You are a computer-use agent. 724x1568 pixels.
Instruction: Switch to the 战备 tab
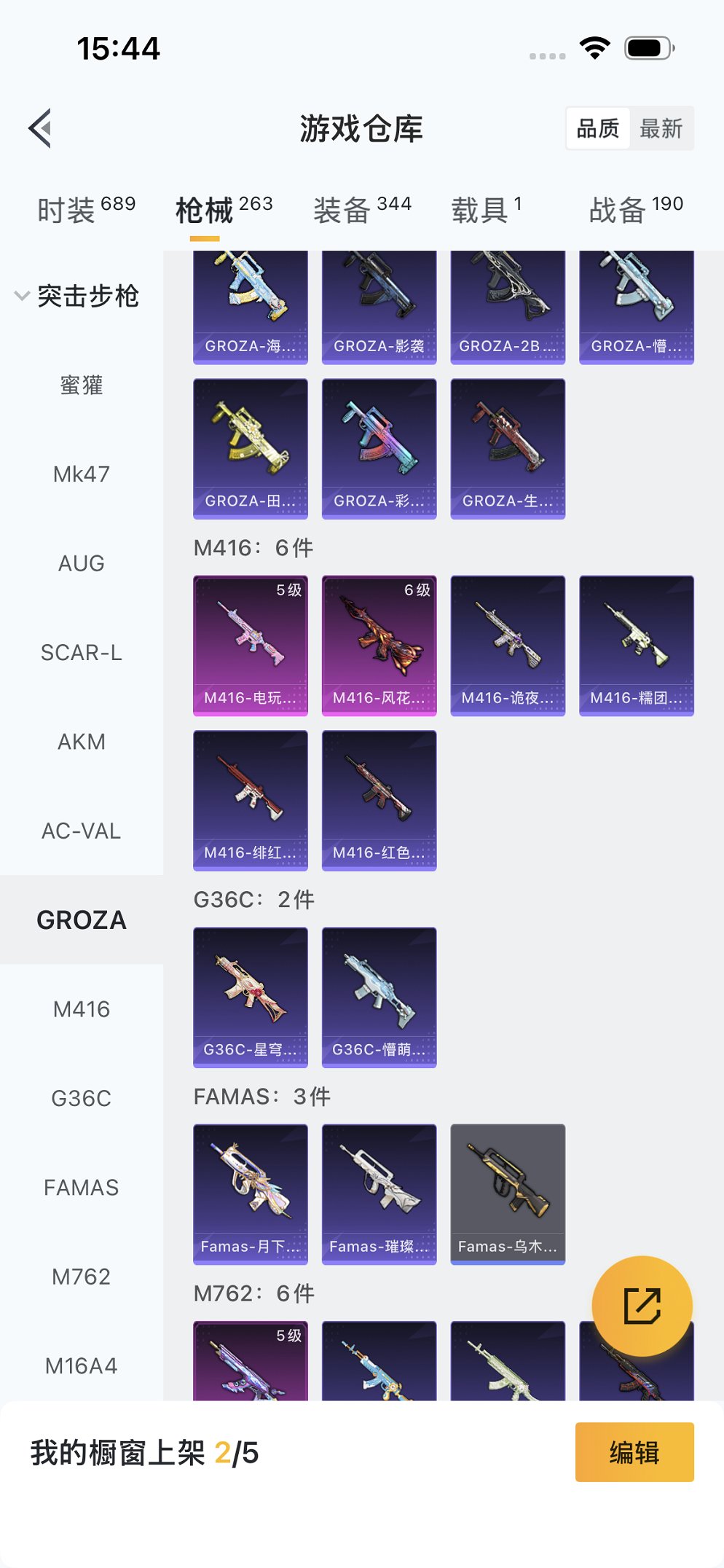(x=635, y=210)
